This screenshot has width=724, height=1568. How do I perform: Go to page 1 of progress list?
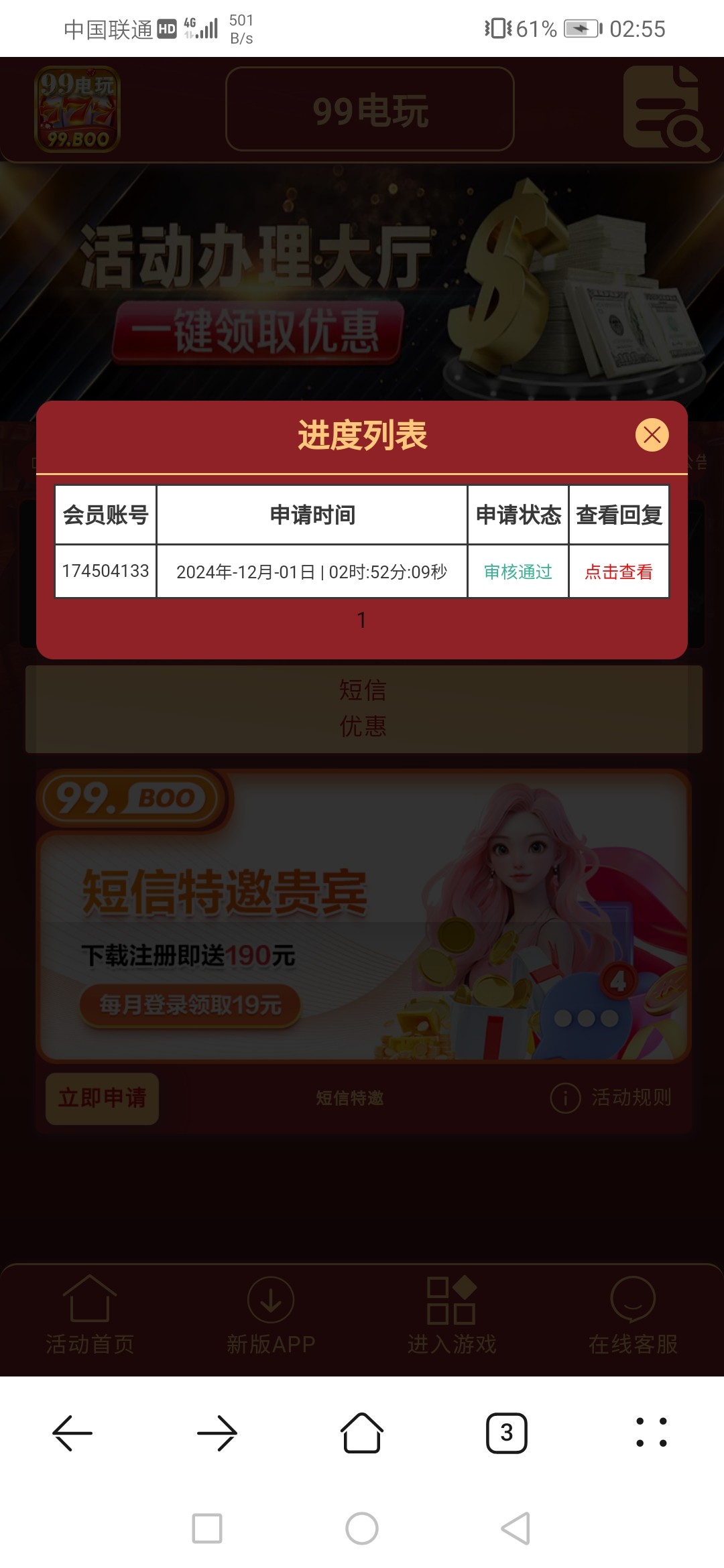pos(361,620)
